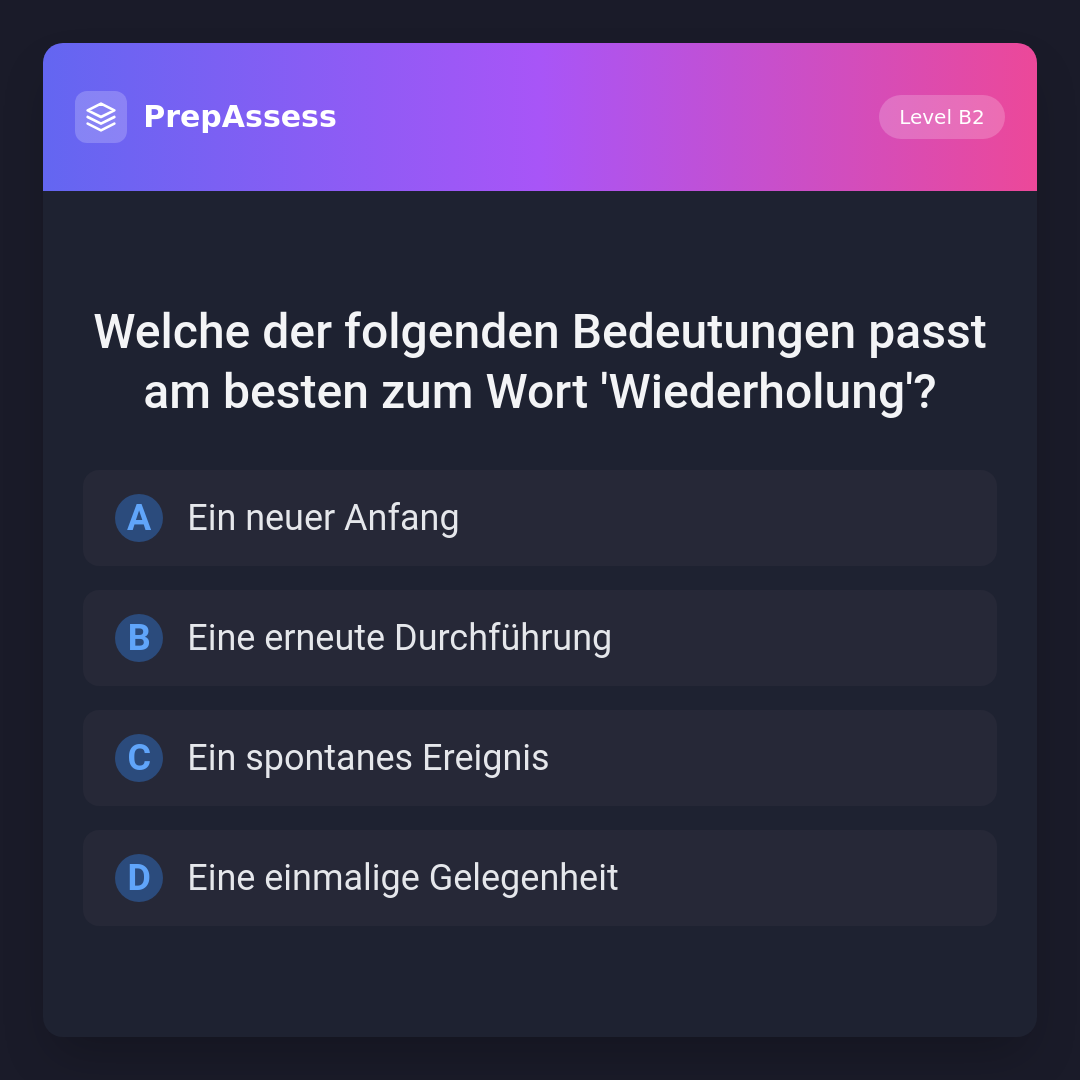Pick answer C 'Ein spontanes Ereignis'

(540, 758)
